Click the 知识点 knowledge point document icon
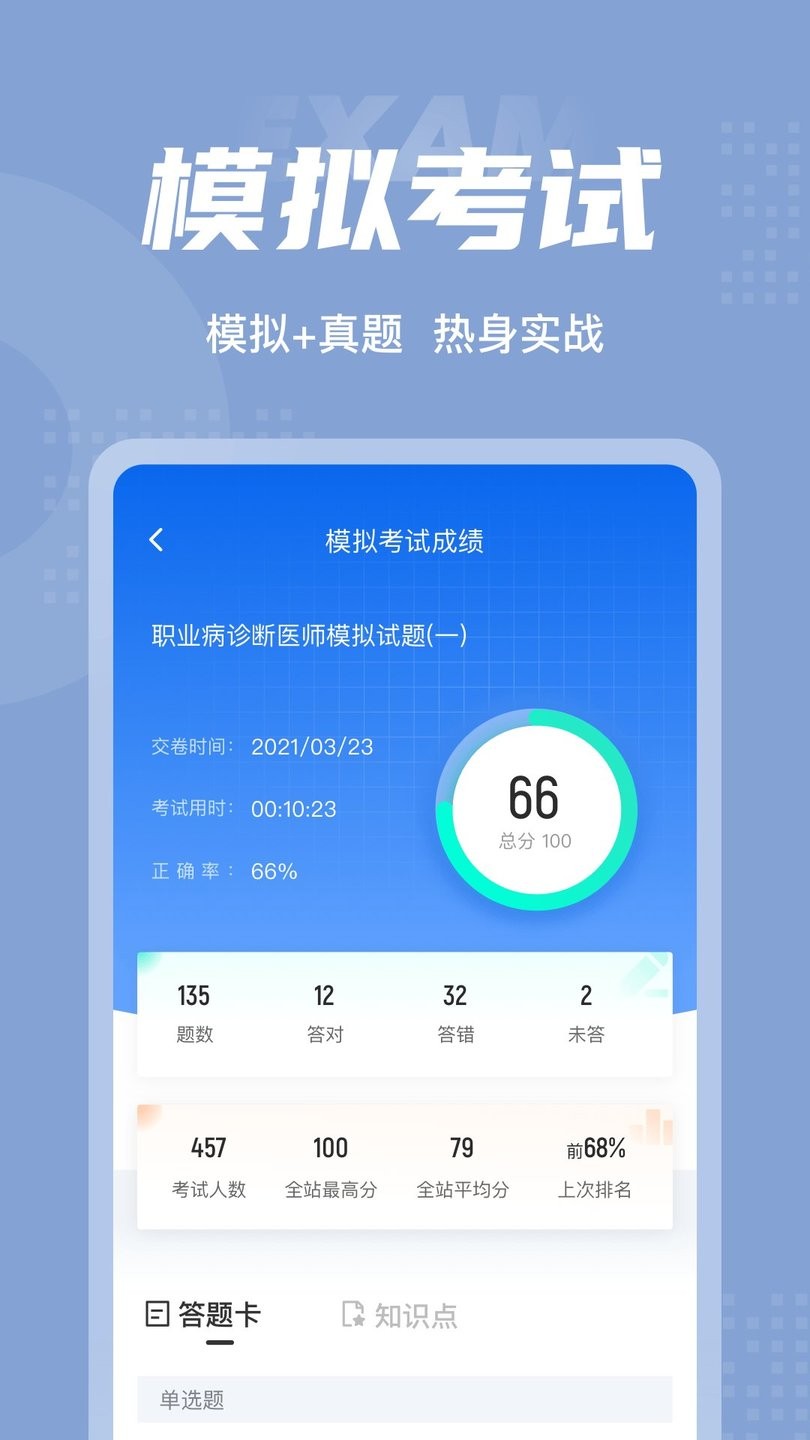Screen dimensions: 810x1440 pos(352,1316)
